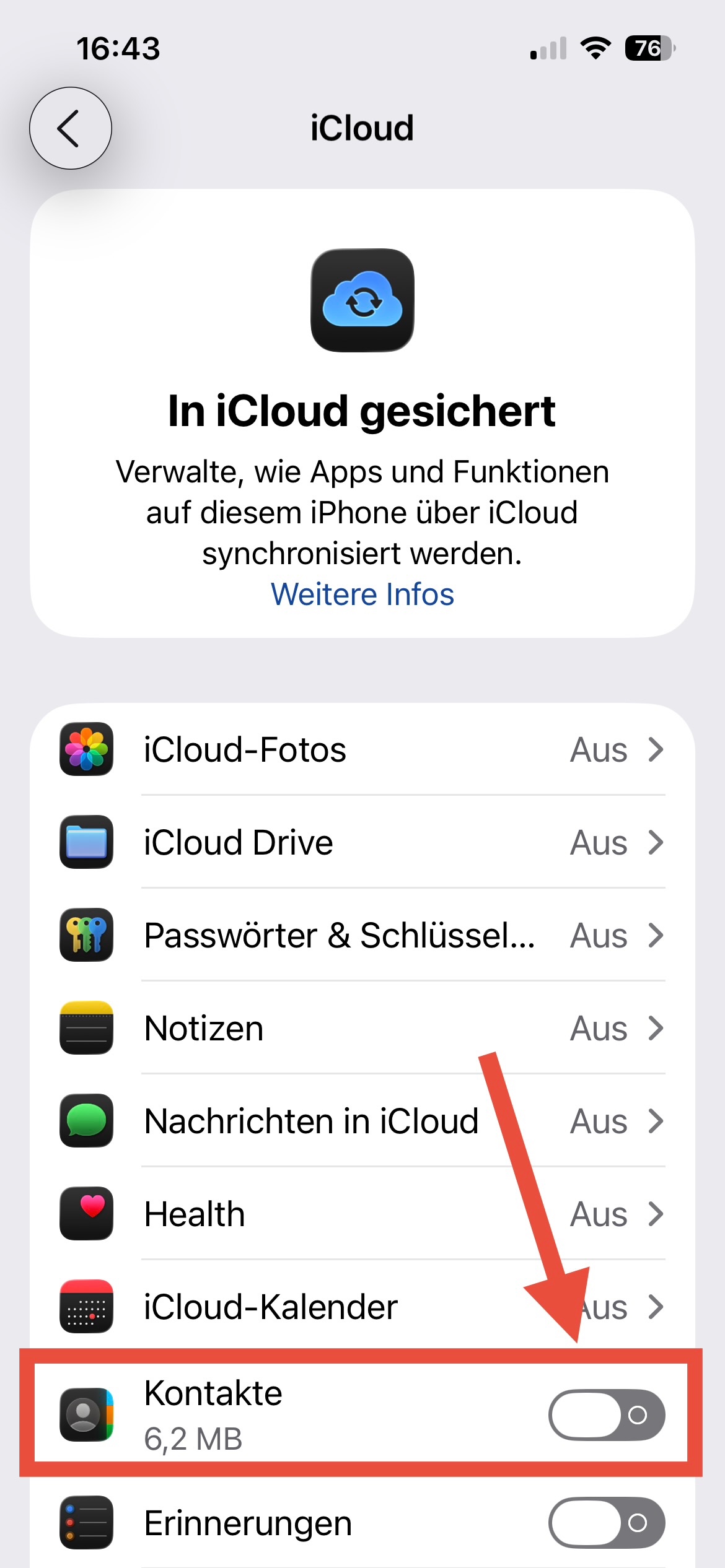Open the Weitere Infos link
Image resolution: width=725 pixels, height=1568 pixels.
[x=362, y=595]
